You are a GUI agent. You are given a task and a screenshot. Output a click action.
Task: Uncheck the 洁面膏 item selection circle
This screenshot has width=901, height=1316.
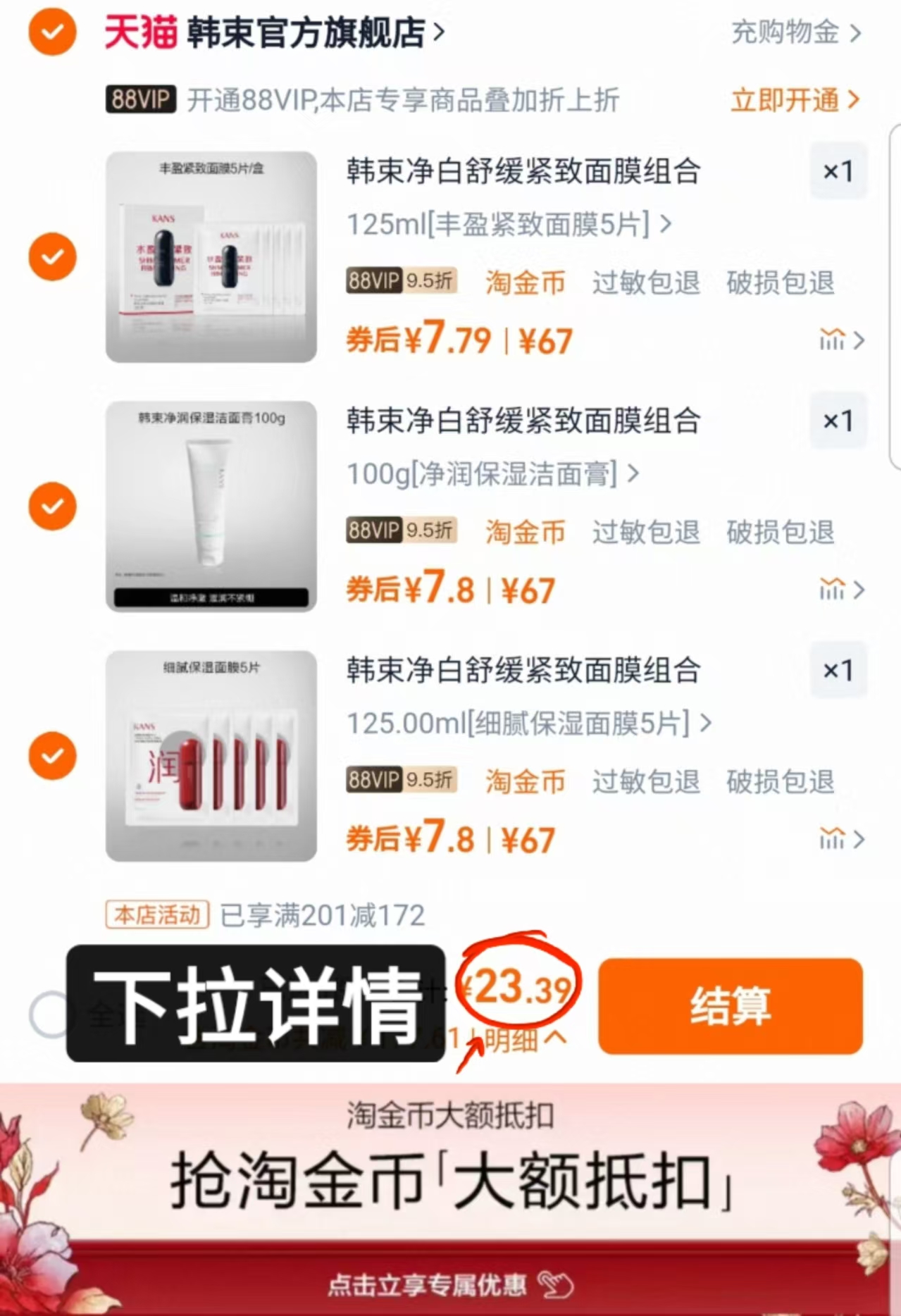point(51,506)
